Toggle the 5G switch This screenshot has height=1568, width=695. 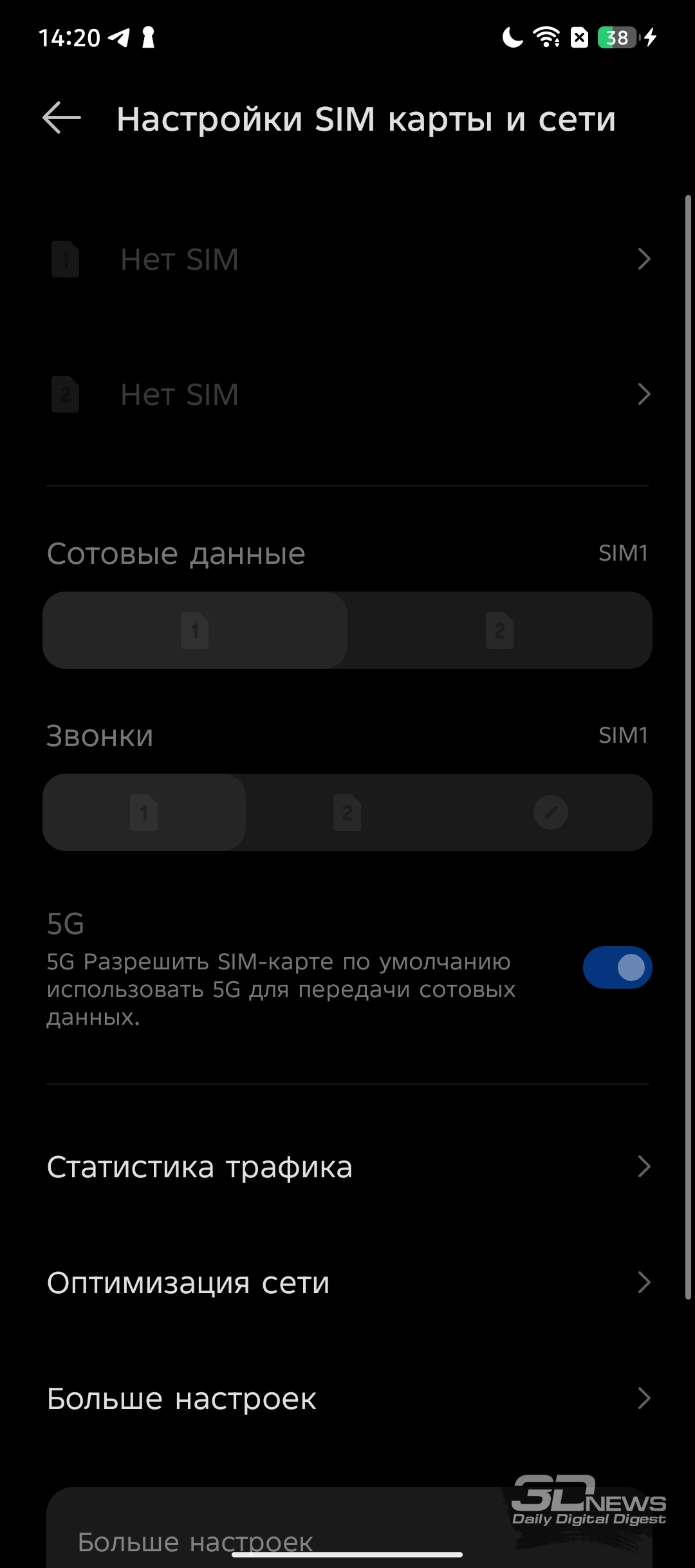pos(617,967)
